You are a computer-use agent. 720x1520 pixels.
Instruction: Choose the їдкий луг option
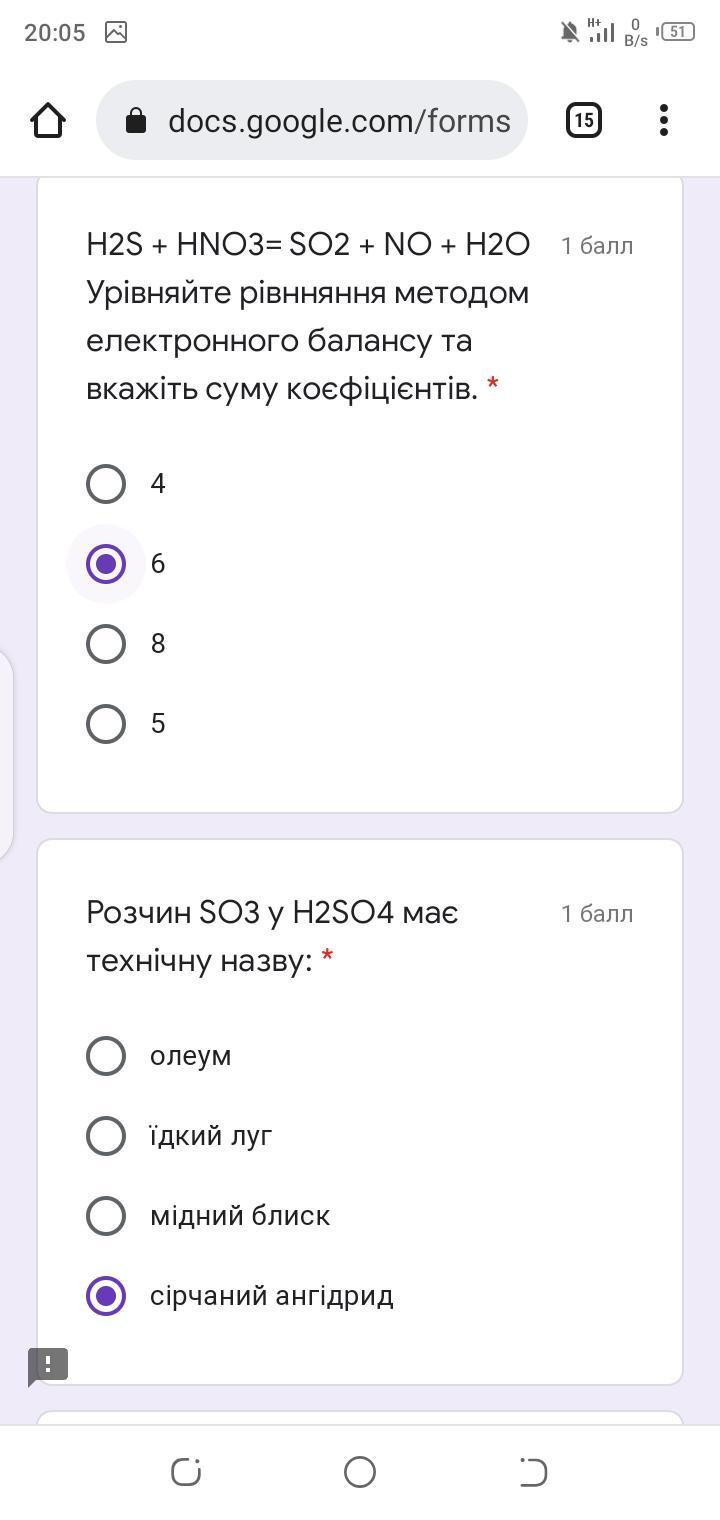tap(106, 1136)
